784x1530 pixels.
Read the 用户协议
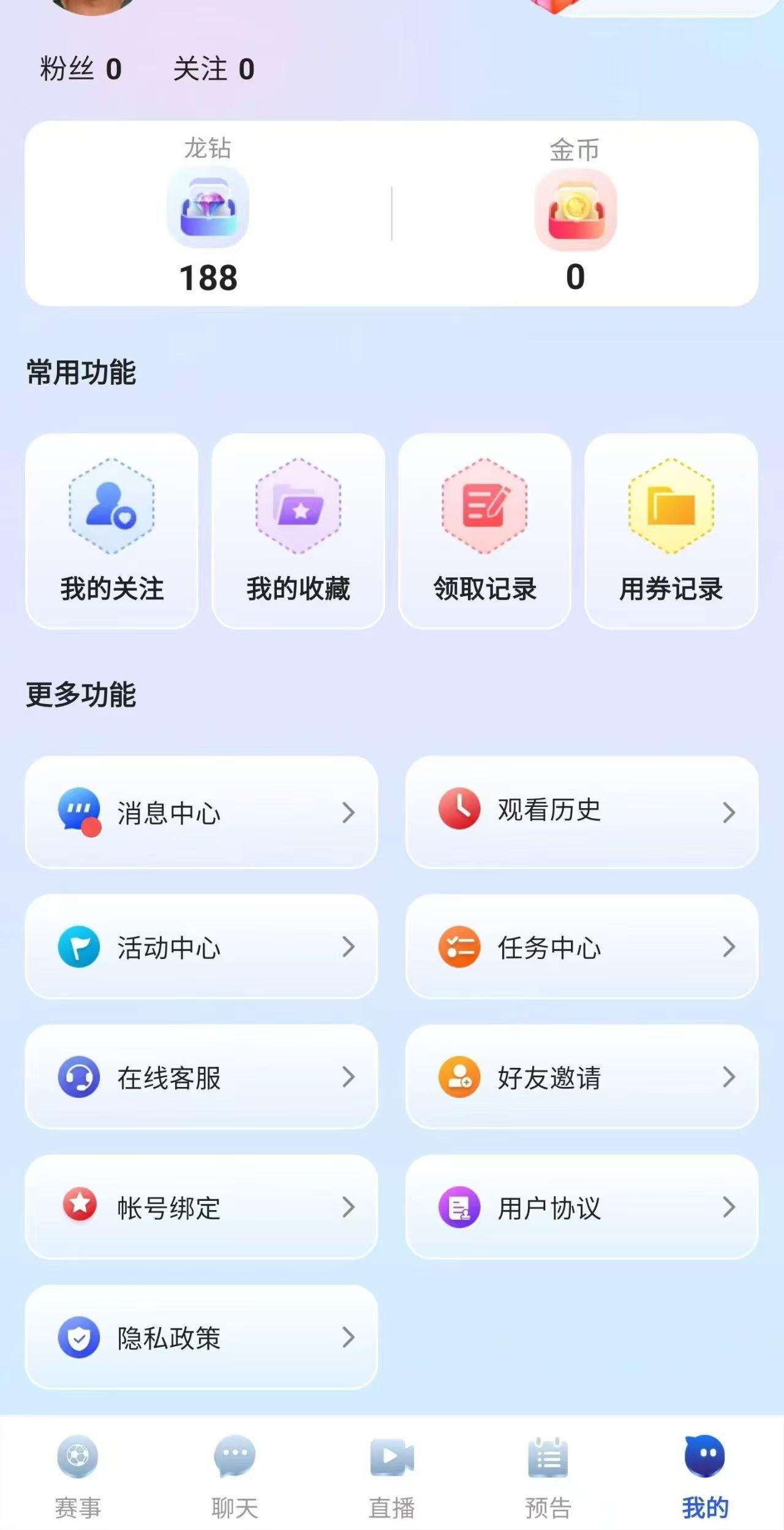click(581, 1206)
